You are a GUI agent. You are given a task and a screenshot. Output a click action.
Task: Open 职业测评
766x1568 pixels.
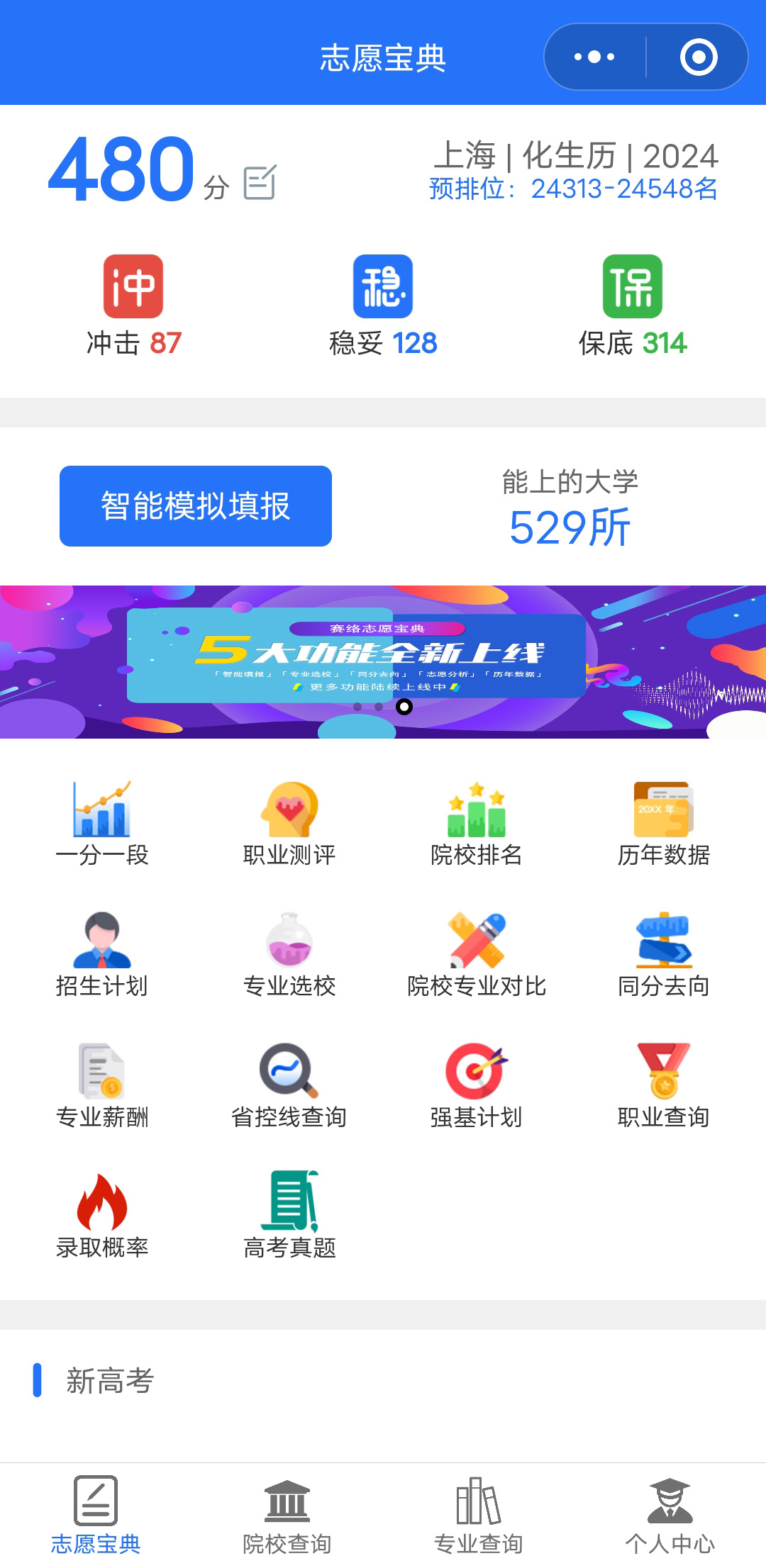tap(289, 824)
